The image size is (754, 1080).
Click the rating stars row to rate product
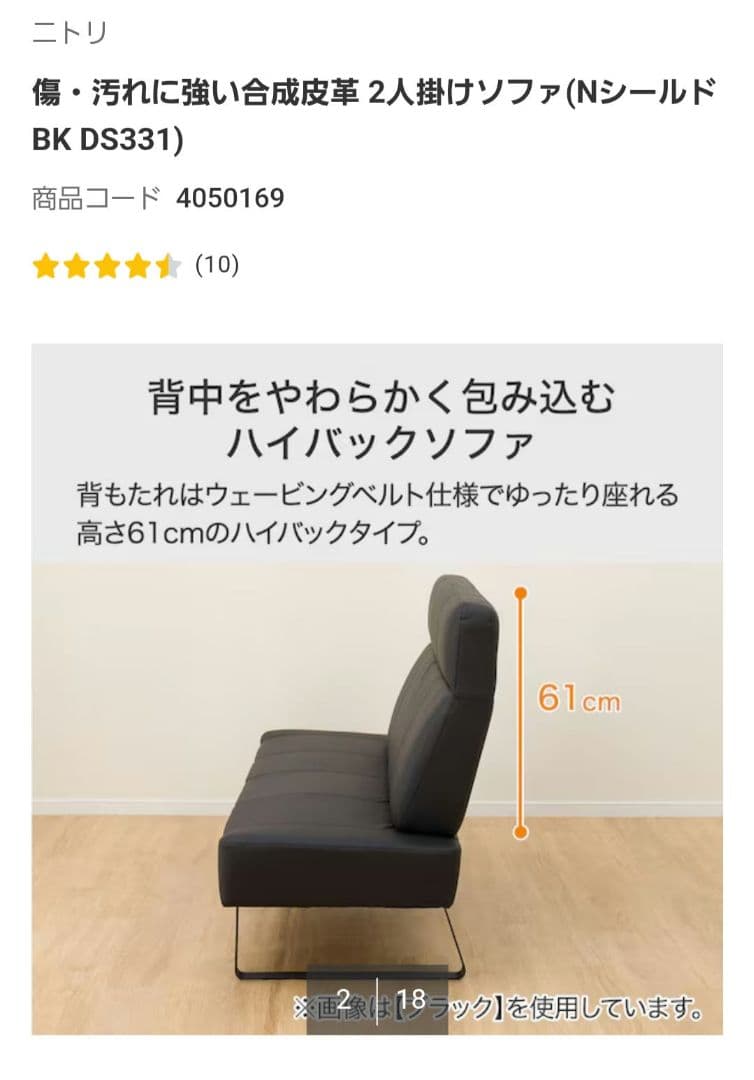[106, 266]
